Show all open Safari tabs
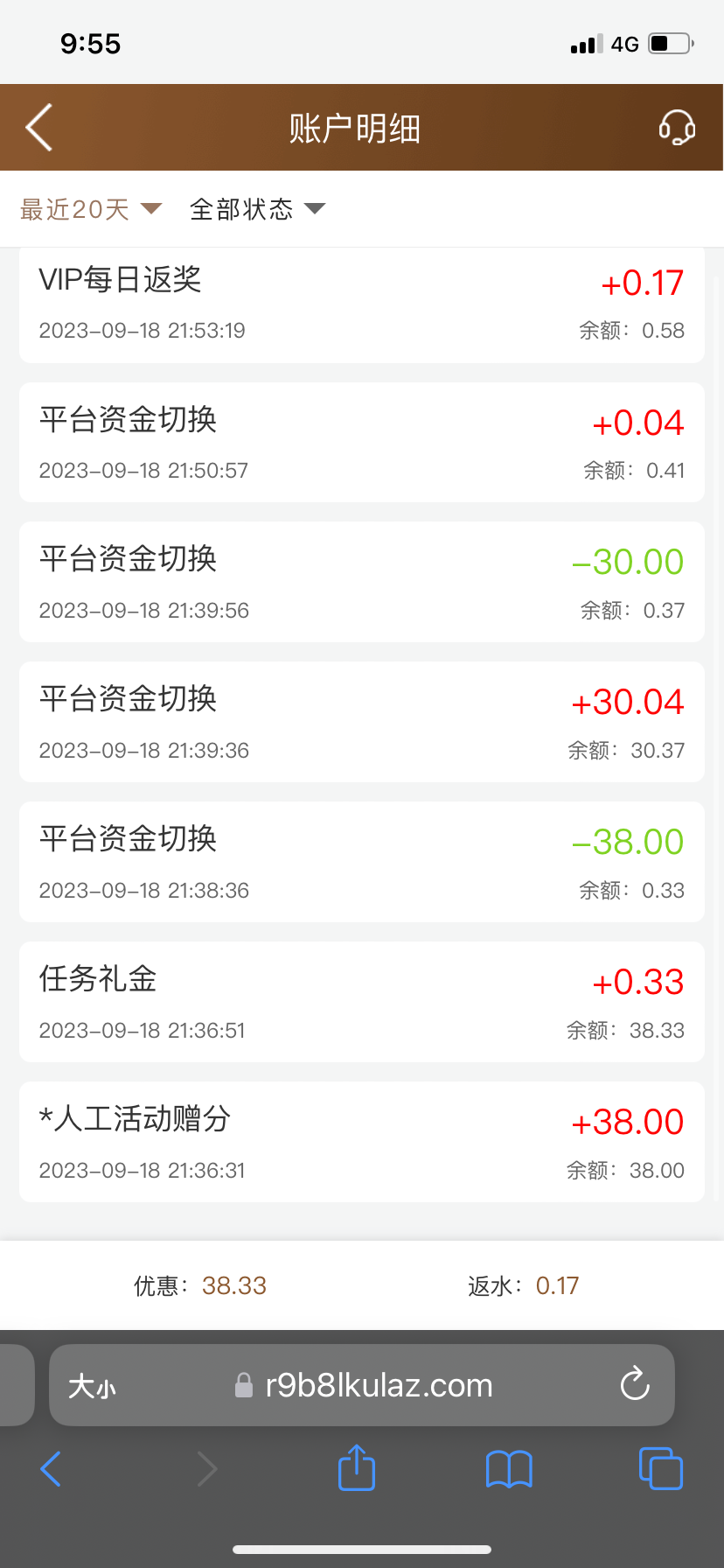The image size is (724, 1568). (660, 1468)
